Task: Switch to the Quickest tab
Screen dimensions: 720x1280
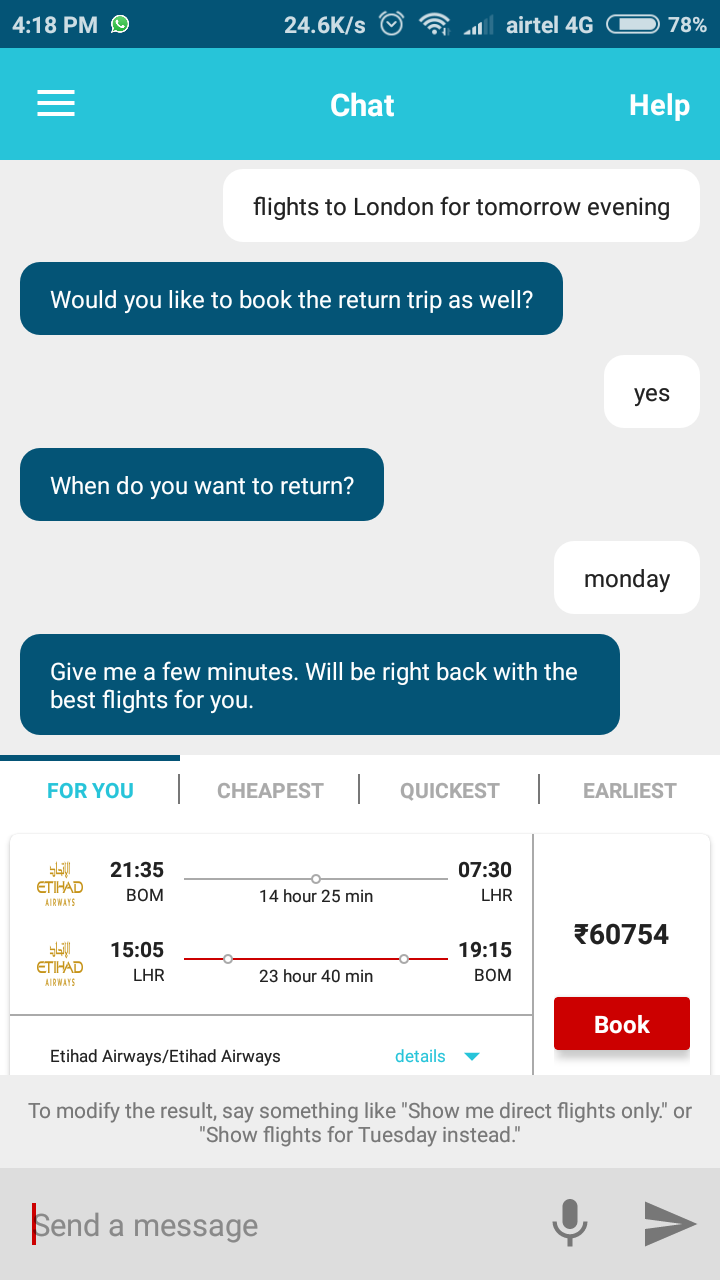Action: click(x=449, y=790)
